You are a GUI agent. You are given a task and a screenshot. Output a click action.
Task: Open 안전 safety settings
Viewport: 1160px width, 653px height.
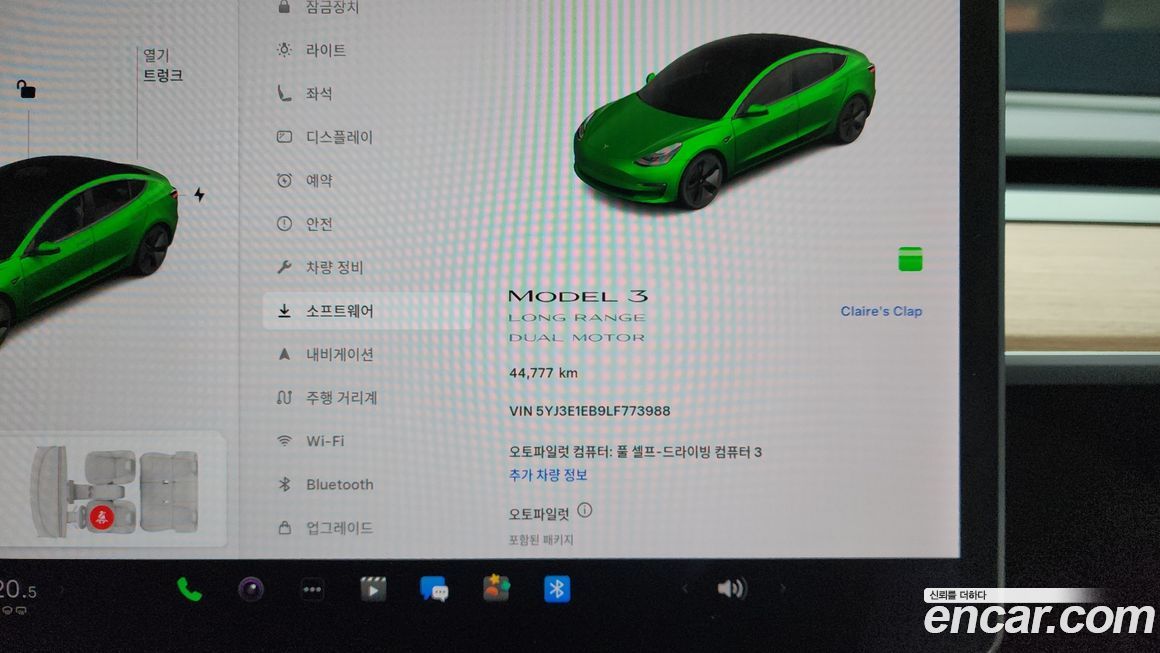coord(318,224)
